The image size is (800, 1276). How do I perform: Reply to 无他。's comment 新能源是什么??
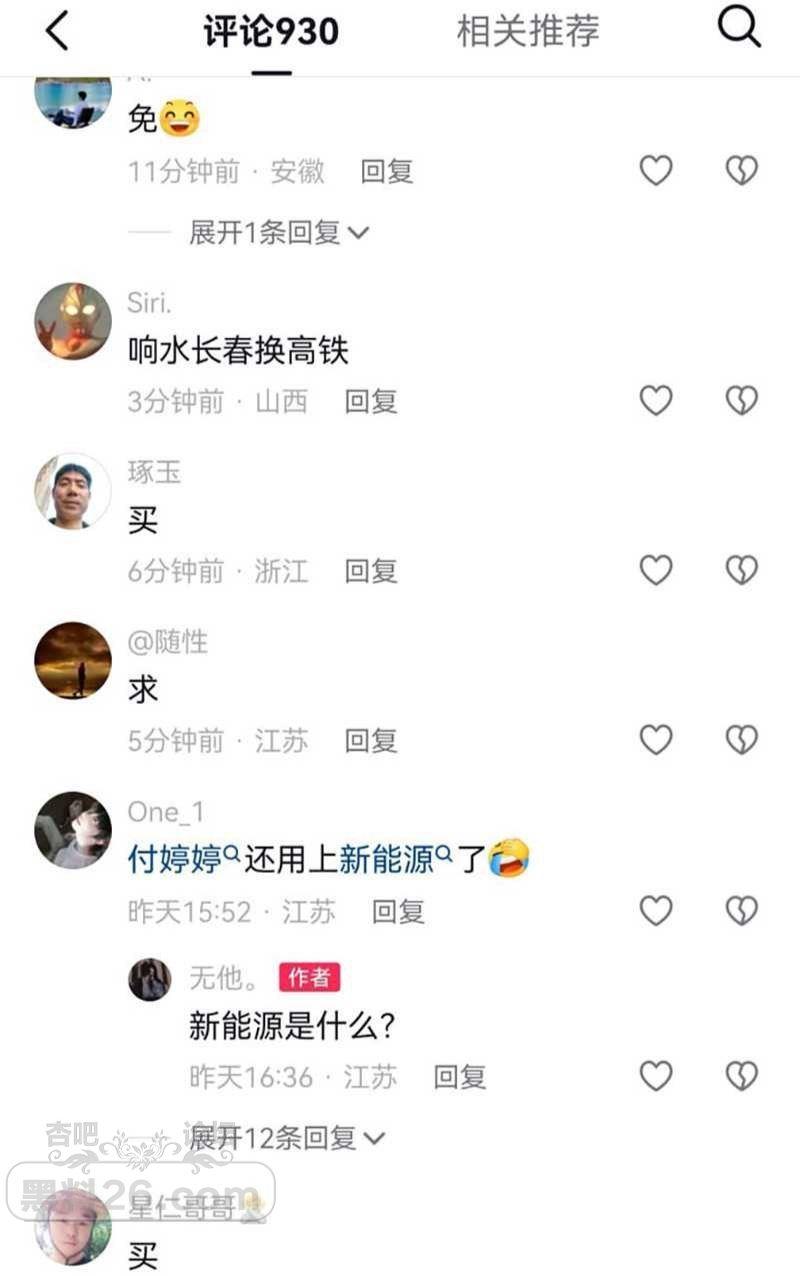[459, 1078]
